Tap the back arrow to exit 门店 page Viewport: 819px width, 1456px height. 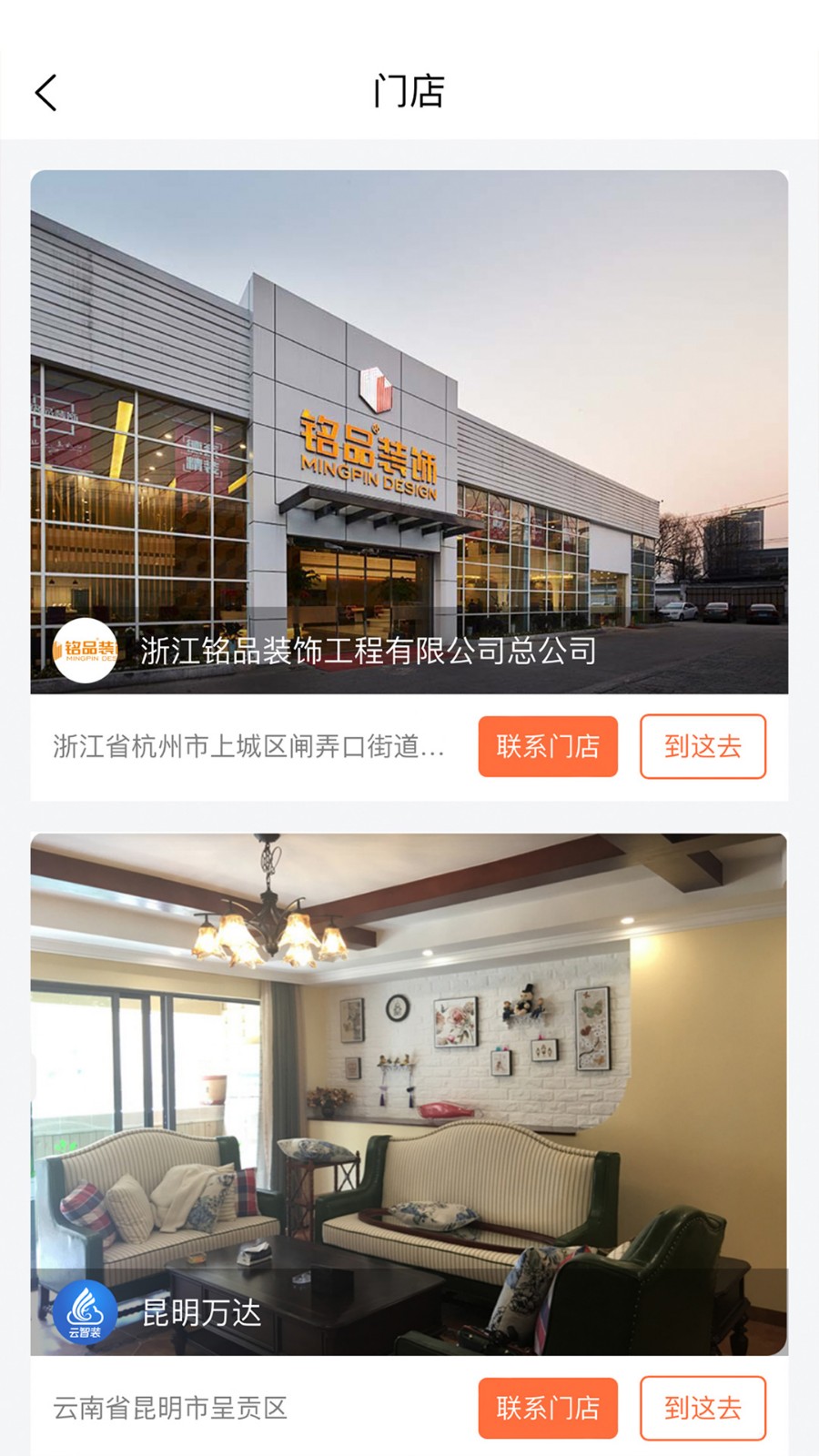click(x=45, y=92)
